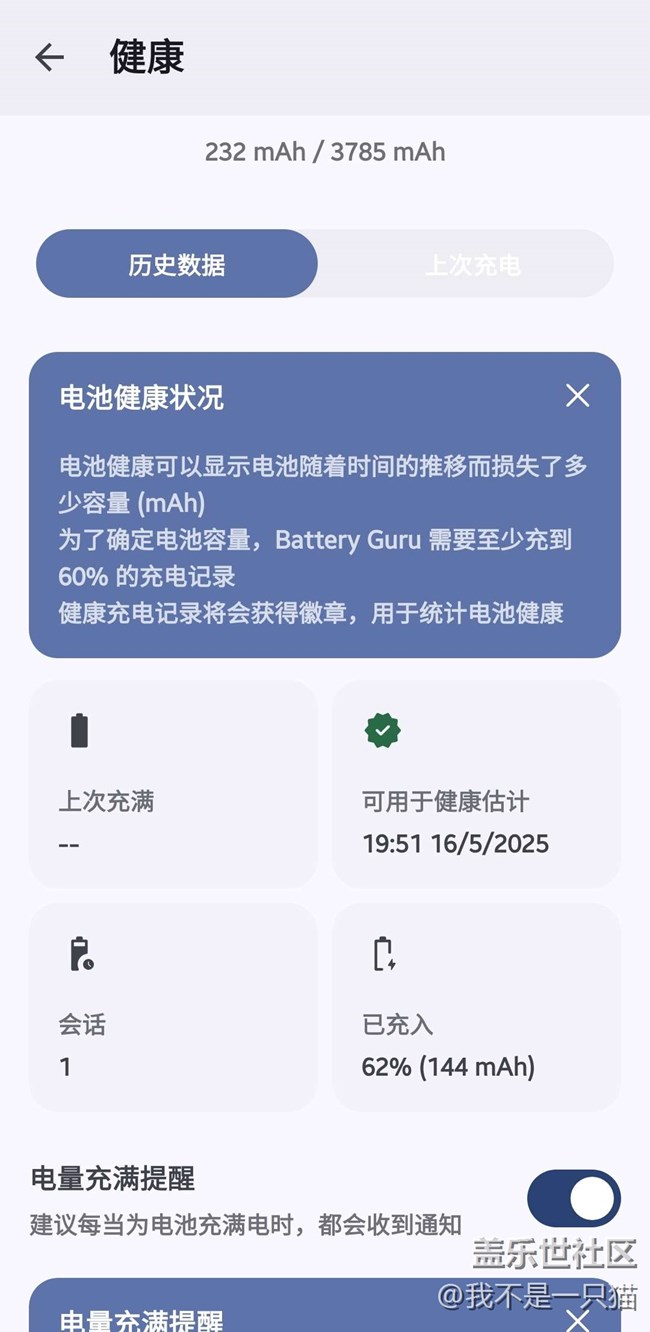This screenshot has width=650, height=1332.
Task: Switch to the 上次充电 tab
Action: pyautogui.click(x=472, y=265)
